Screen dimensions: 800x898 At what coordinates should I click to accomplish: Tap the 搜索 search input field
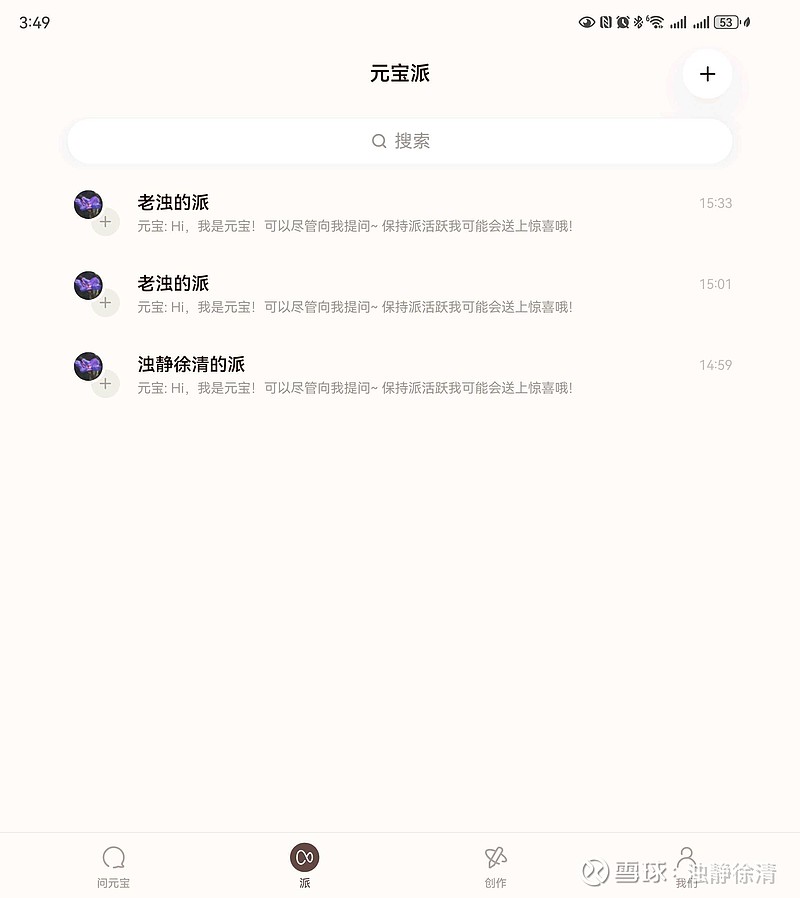[x=400, y=141]
